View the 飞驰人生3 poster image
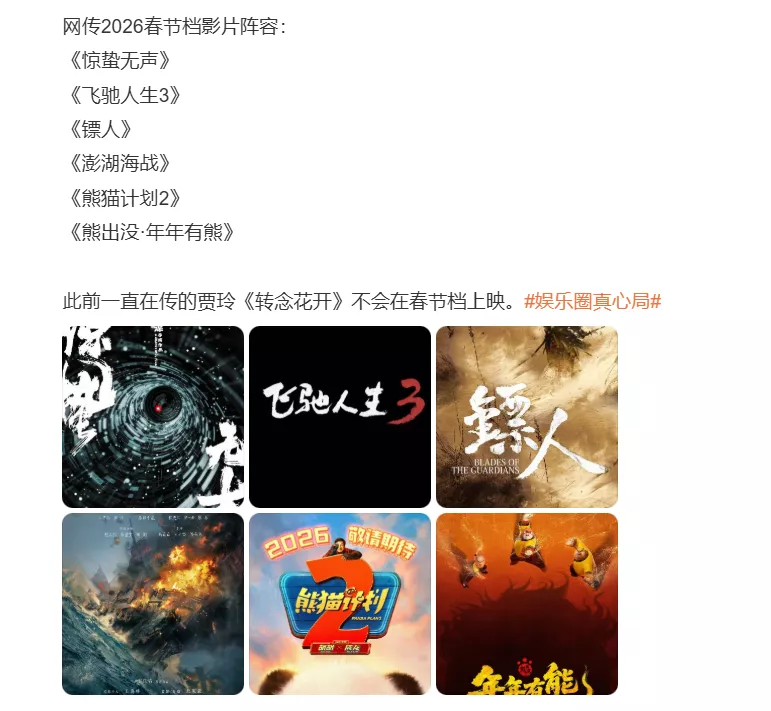 [340, 417]
